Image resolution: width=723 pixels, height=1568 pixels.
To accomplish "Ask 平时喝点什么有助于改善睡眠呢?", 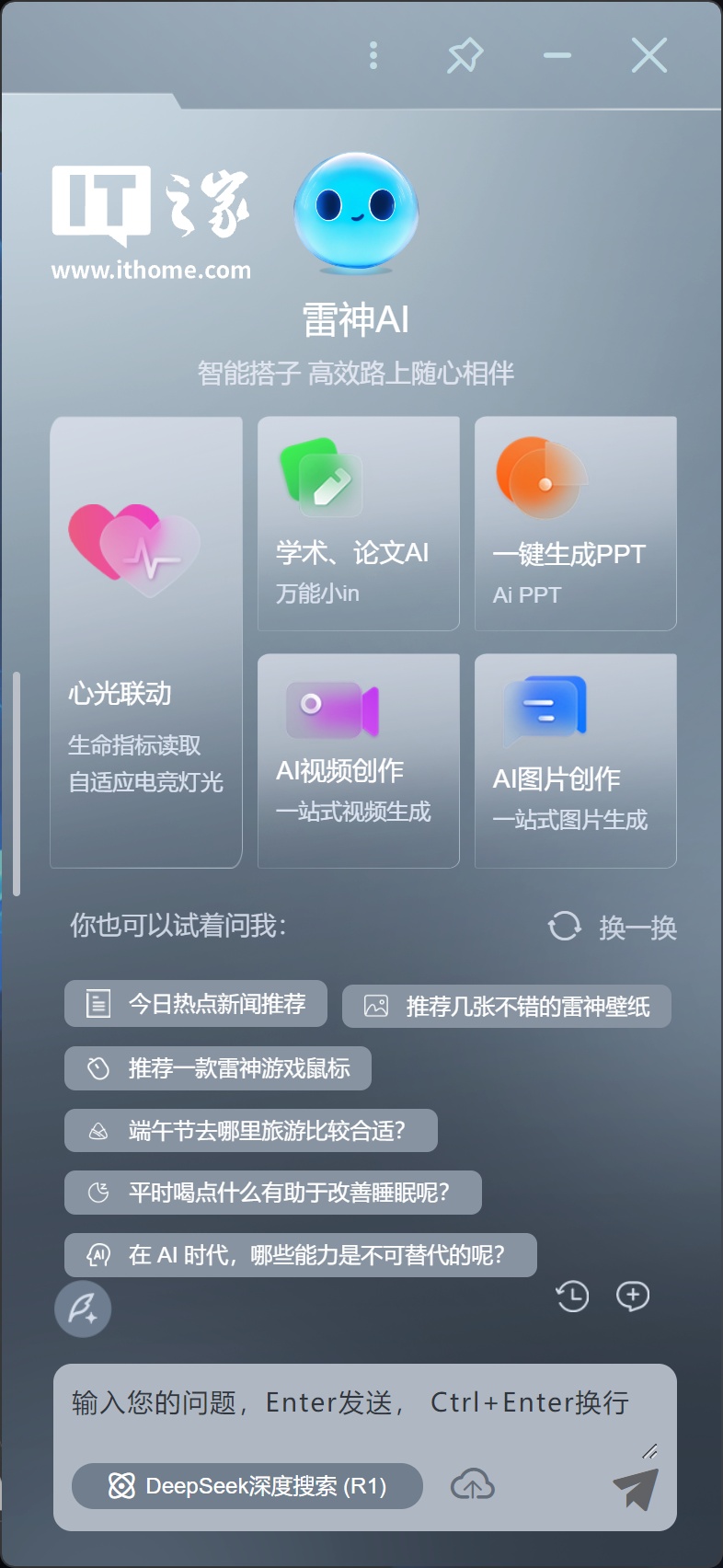I will point(272,1193).
